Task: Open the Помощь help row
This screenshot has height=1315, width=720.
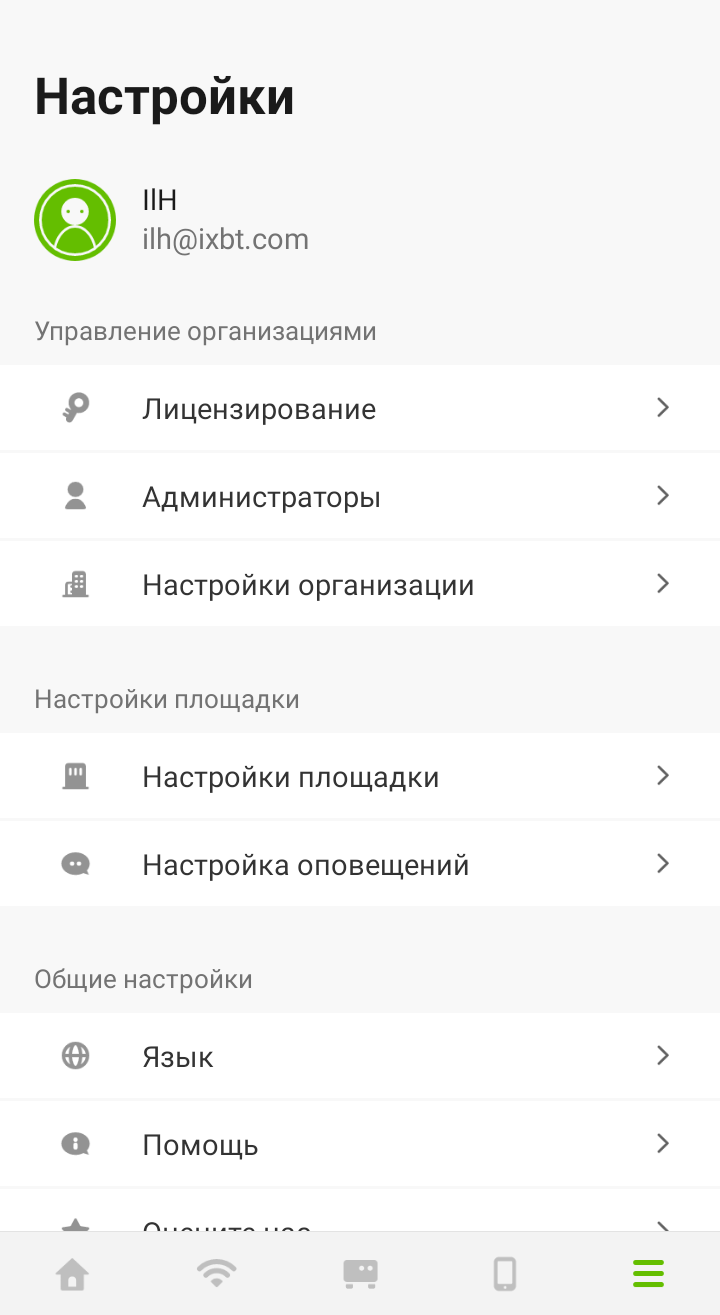Action: [x=359, y=1145]
